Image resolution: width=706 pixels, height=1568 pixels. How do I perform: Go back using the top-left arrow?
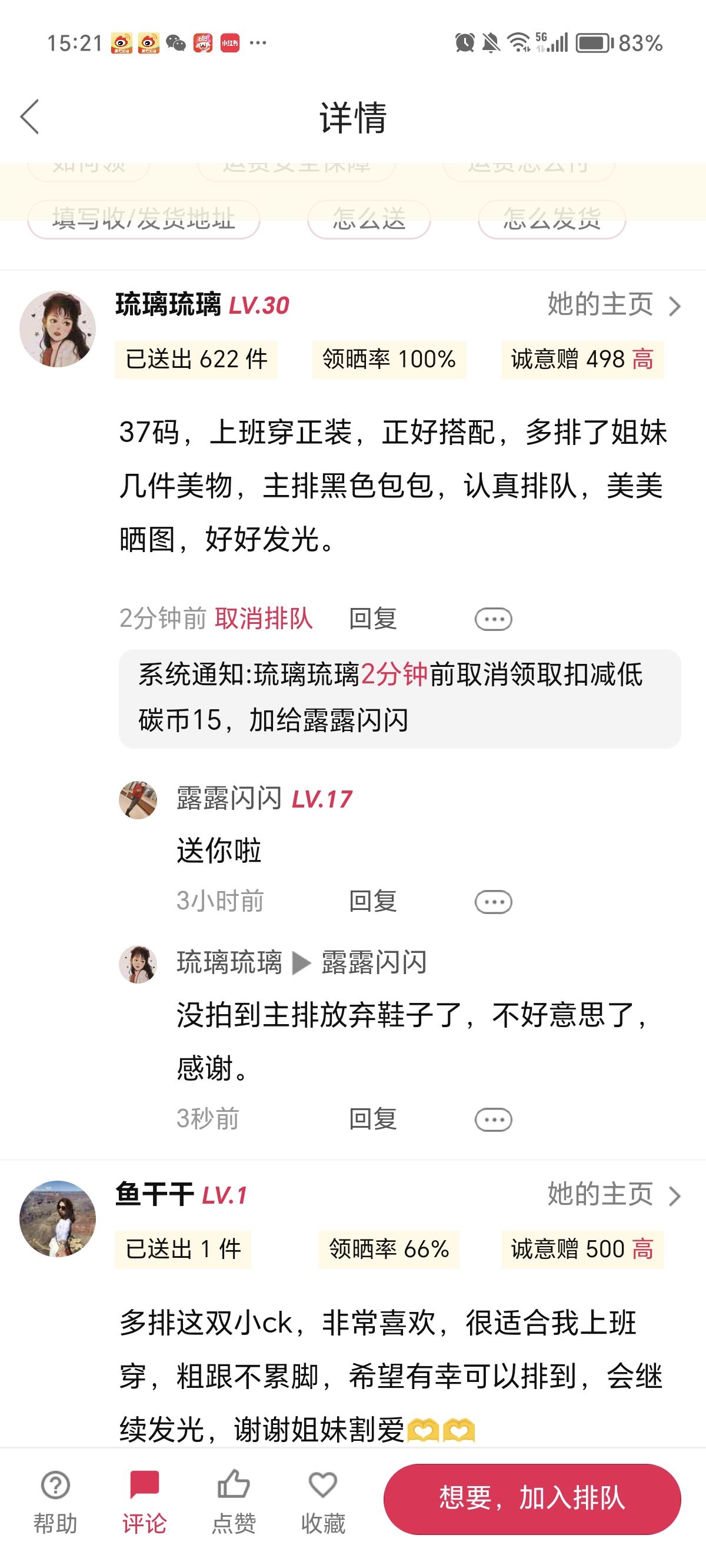point(30,117)
